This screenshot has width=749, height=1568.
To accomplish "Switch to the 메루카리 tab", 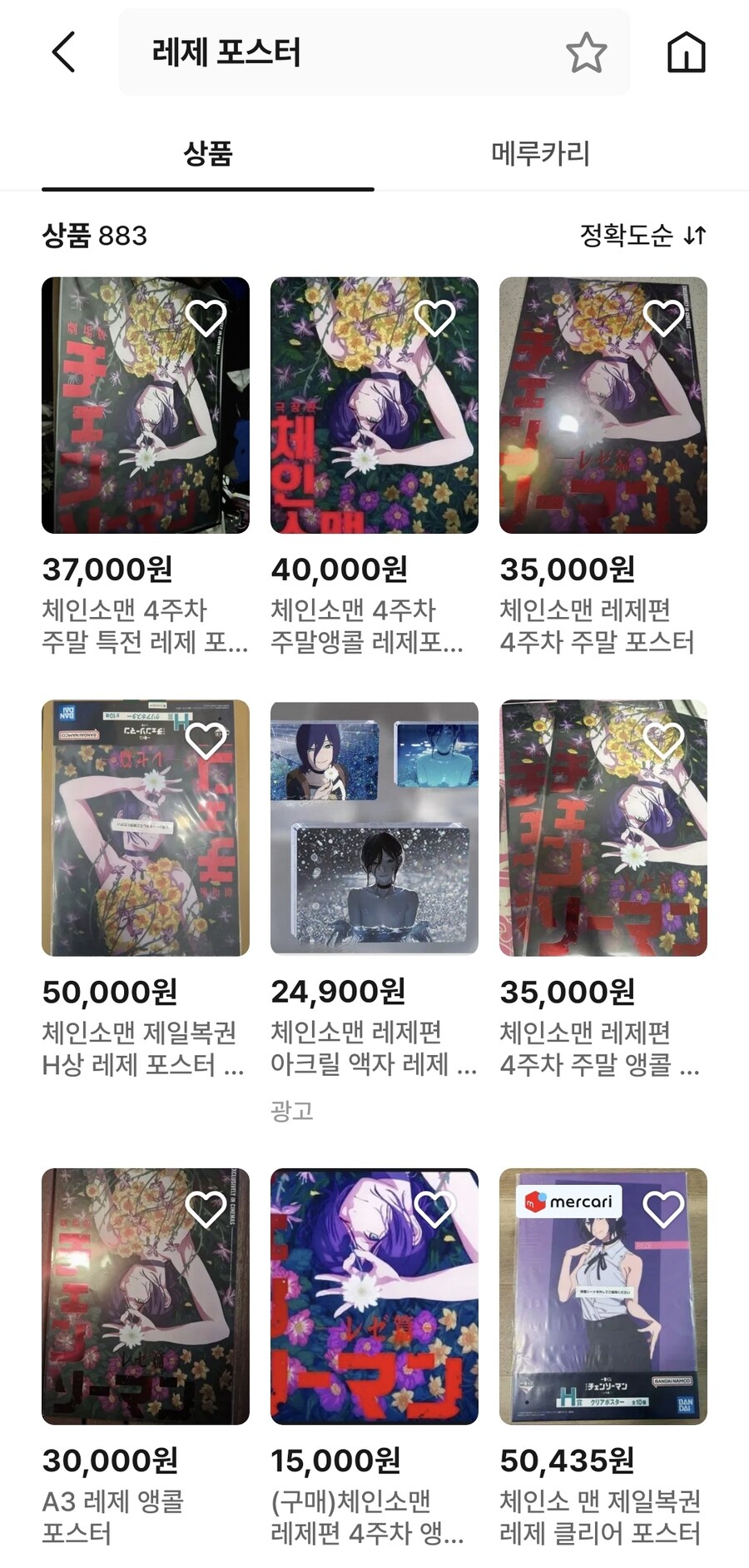I will pyautogui.click(x=540, y=153).
